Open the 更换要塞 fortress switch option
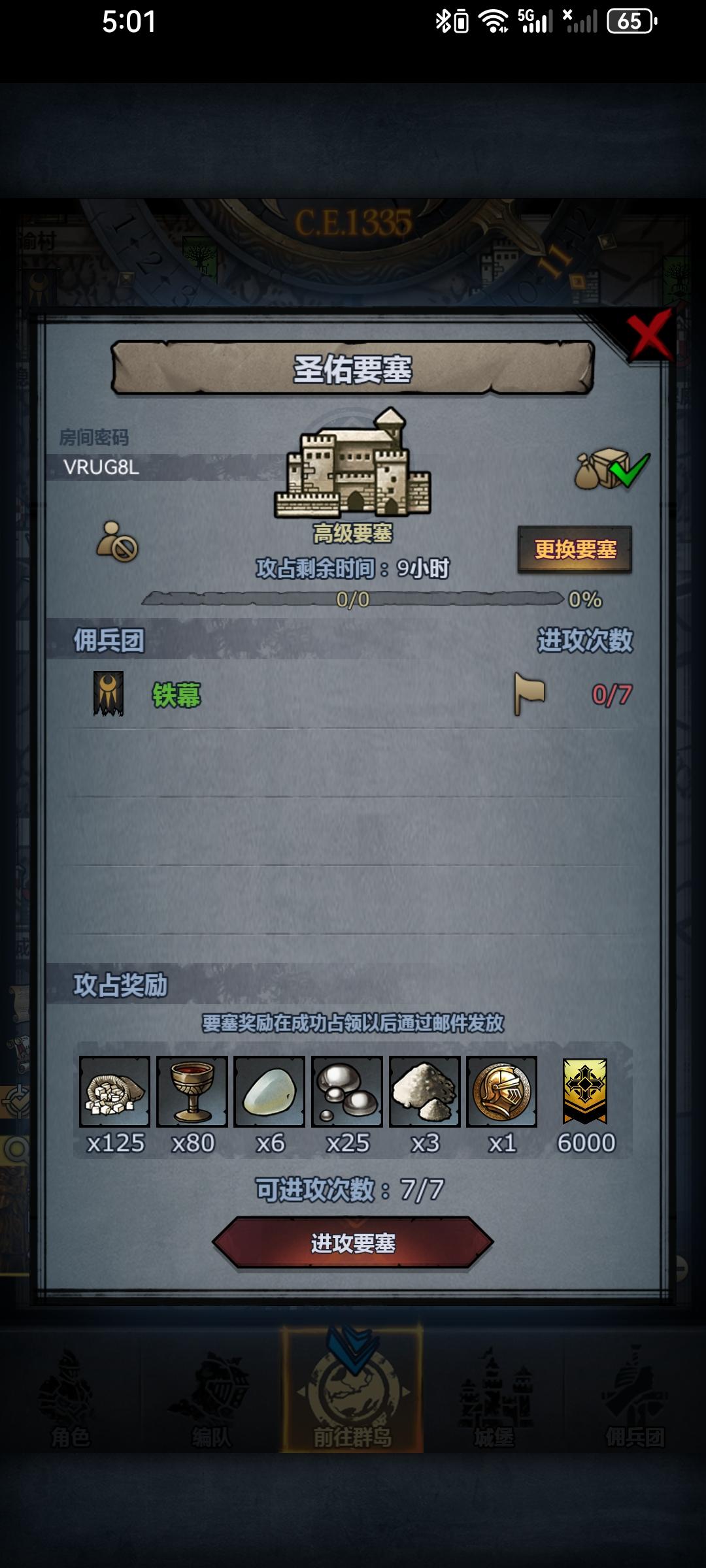 575,551
